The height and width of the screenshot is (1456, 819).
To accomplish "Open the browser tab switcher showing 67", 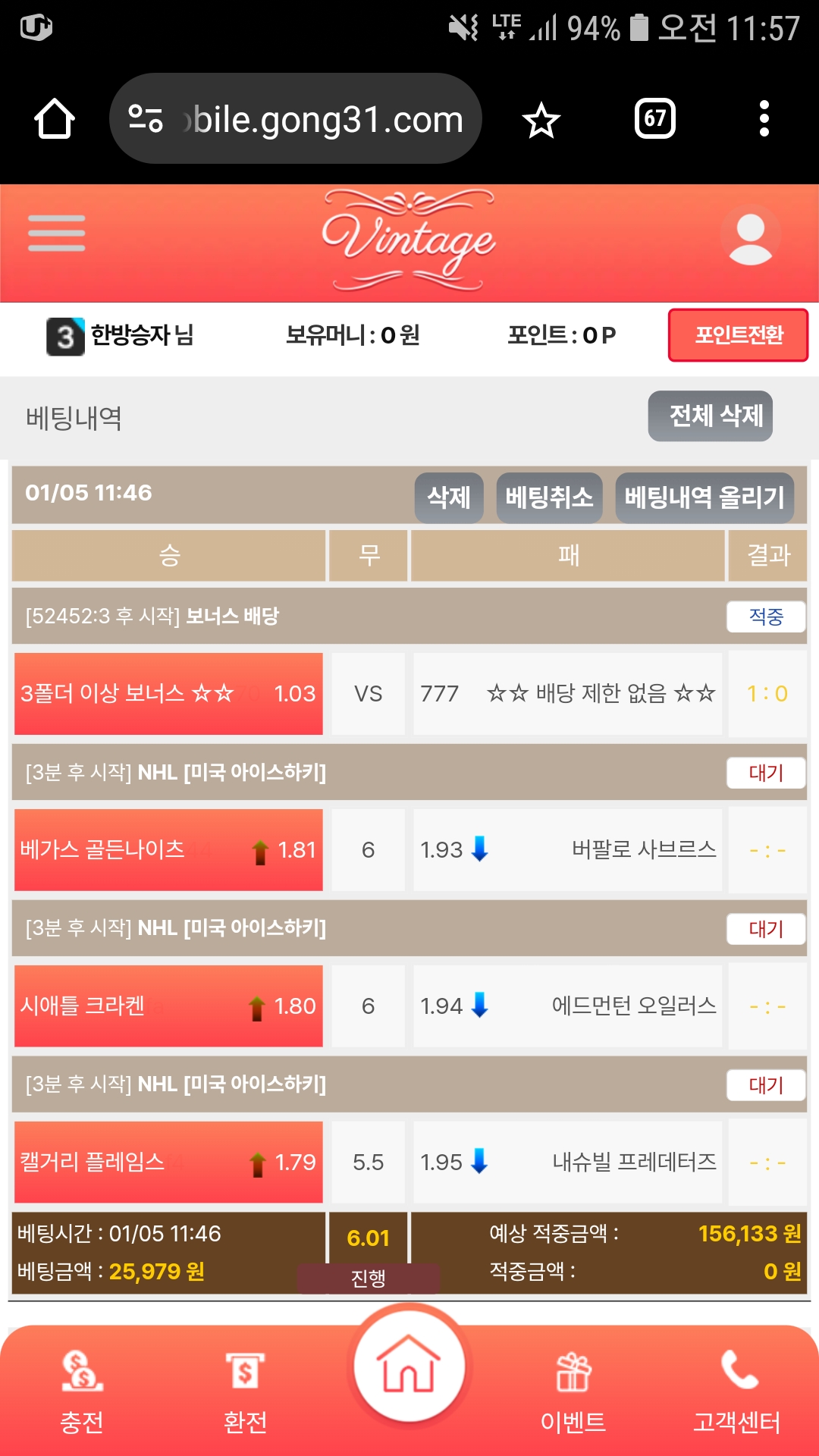I will tap(654, 118).
